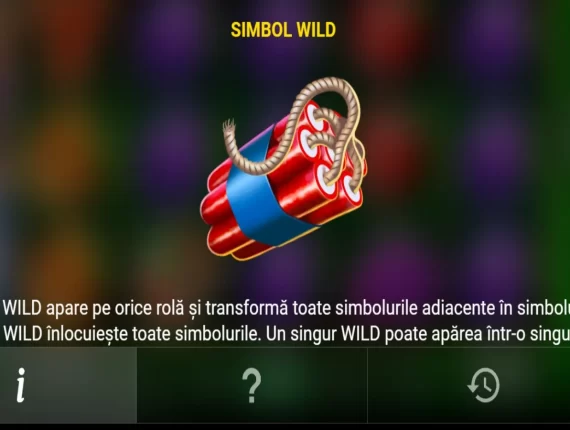Select the info tab
Viewport: 570px width, 430px height.
68,385
